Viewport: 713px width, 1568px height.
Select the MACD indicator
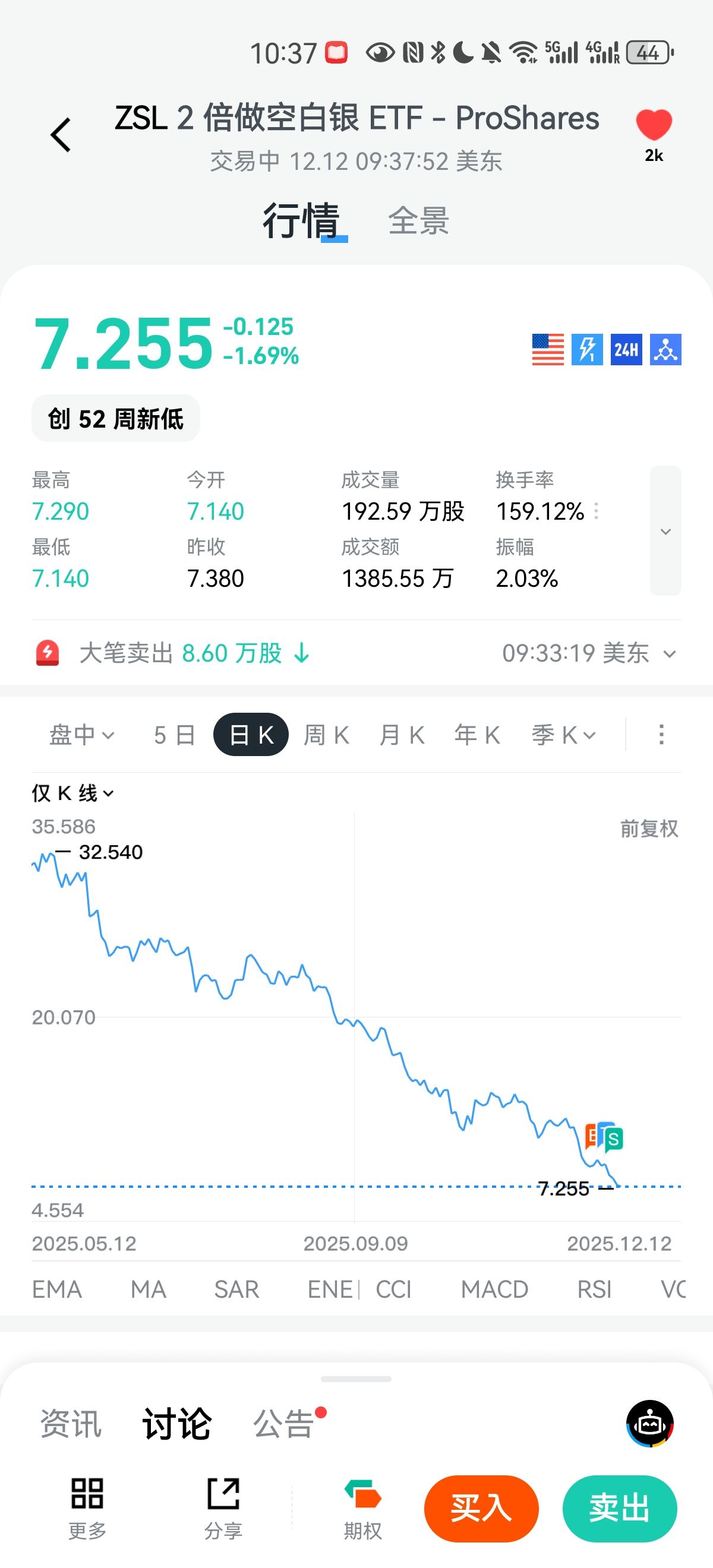(494, 1289)
